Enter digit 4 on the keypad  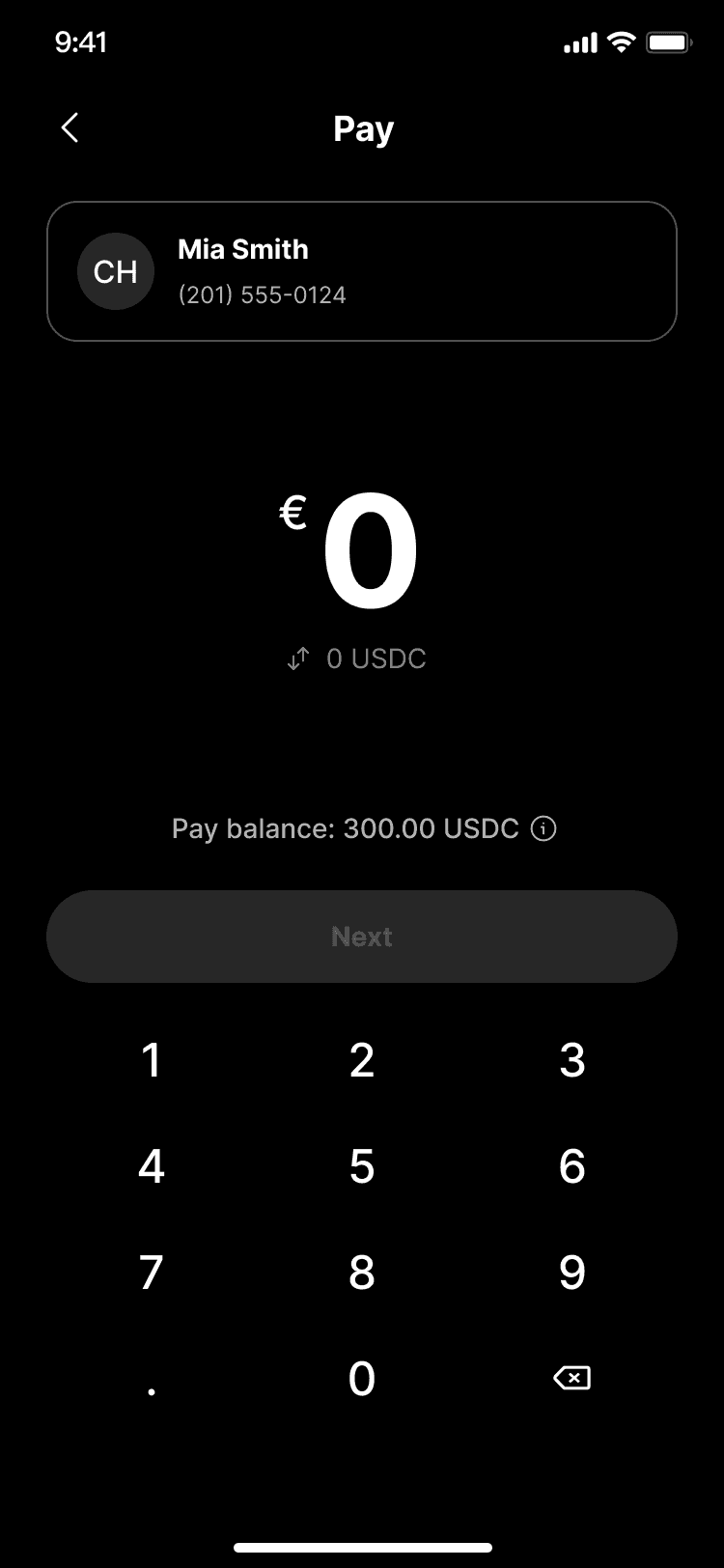coord(152,1166)
